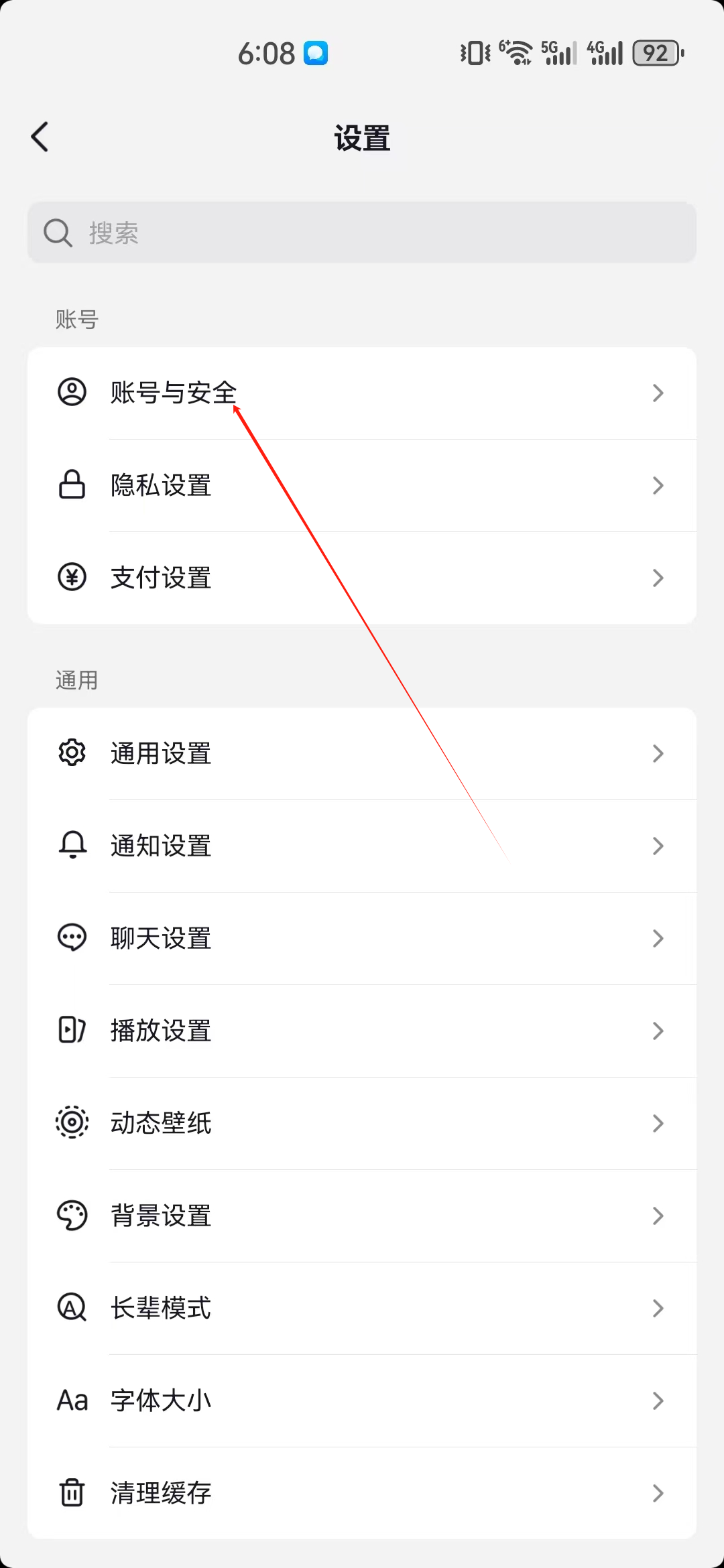The image size is (724, 1568).
Task: Go back from the 设置 page
Action: pos(40,137)
